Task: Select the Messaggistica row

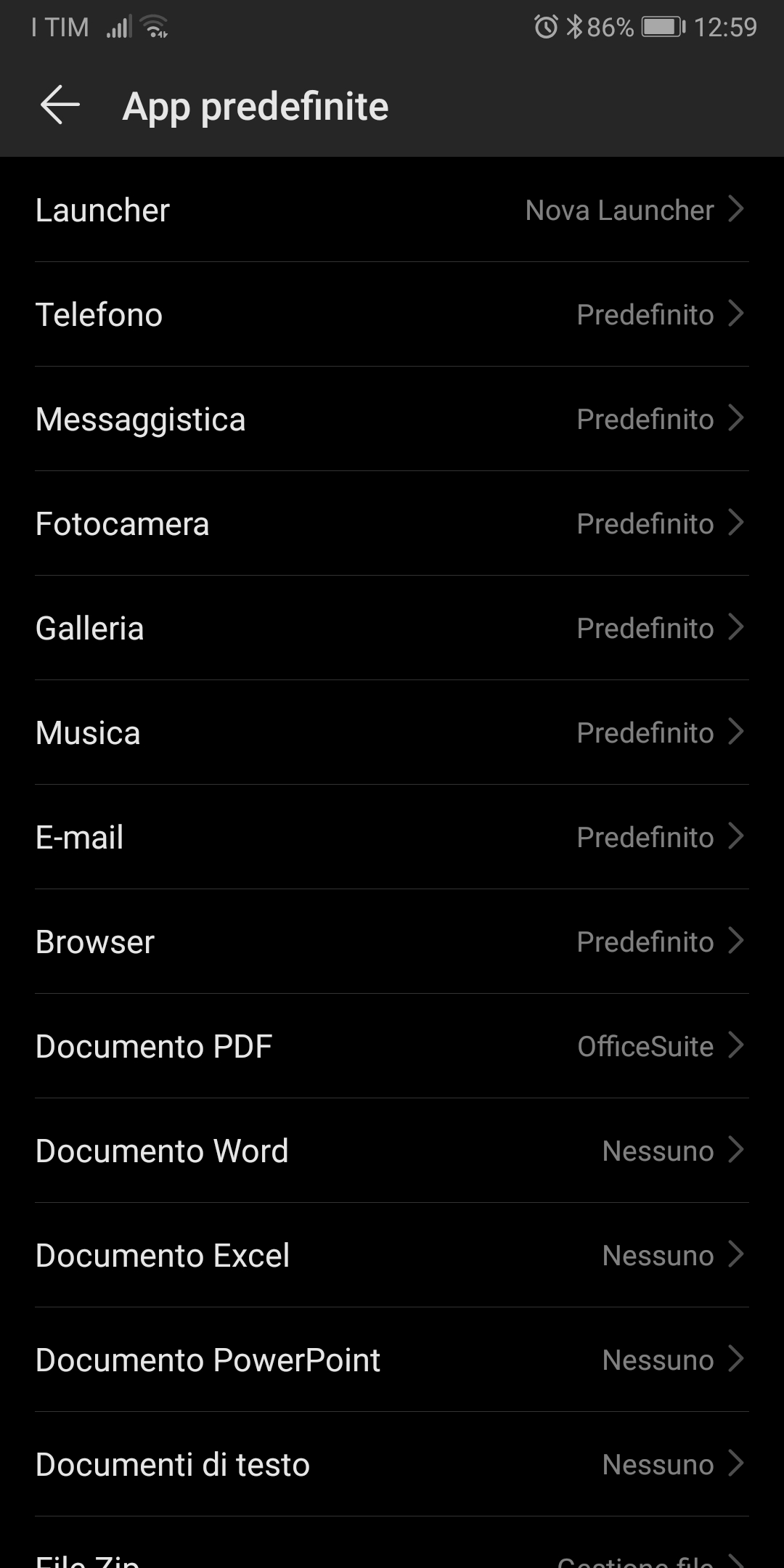Action: pos(392,419)
